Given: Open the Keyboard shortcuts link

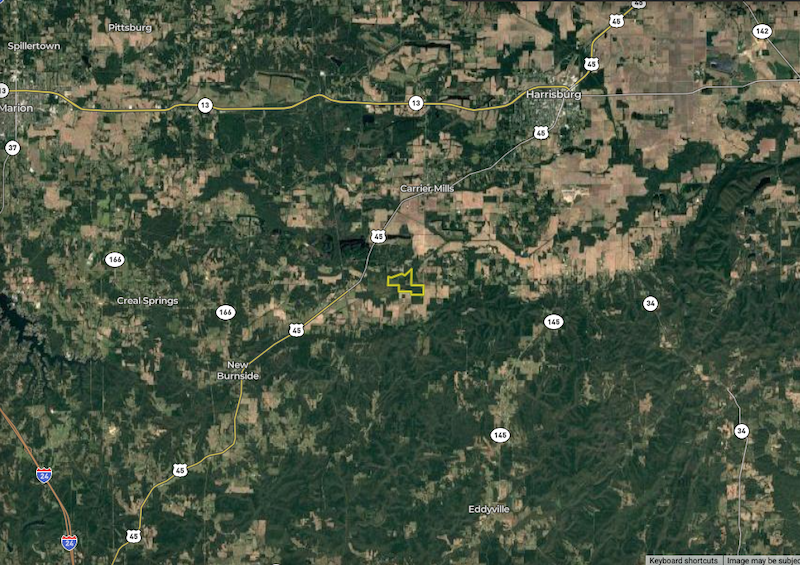Looking at the screenshot, I should [684, 560].
